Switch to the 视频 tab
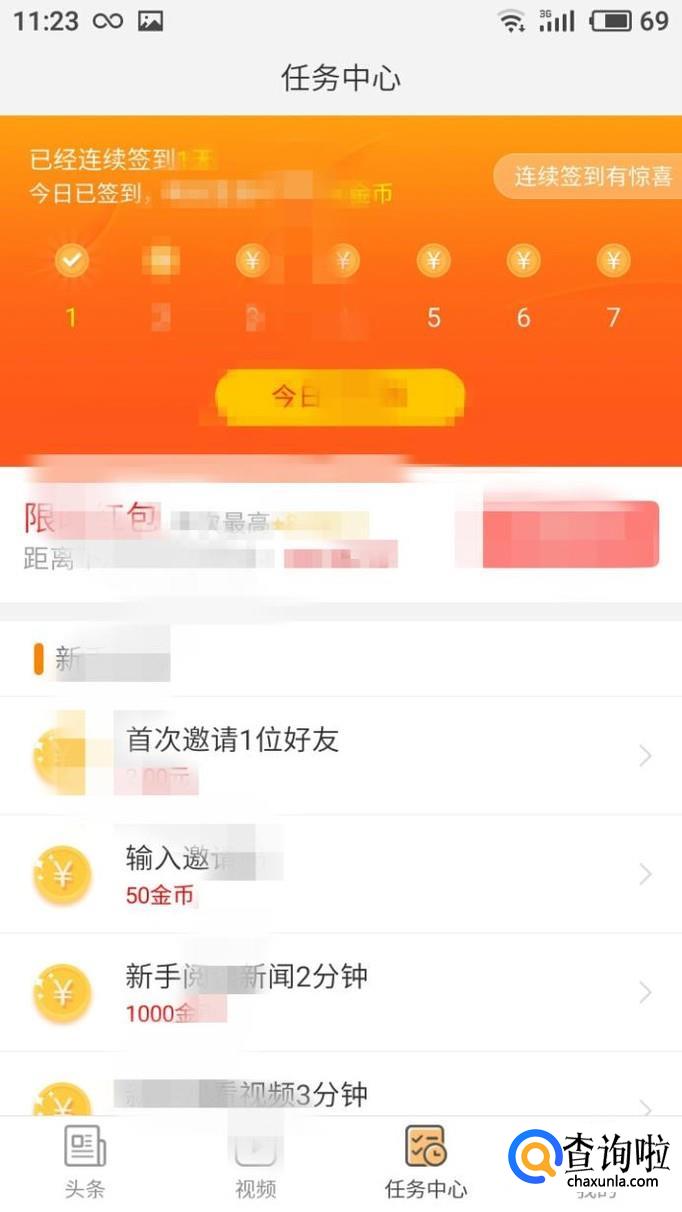 (x=255, y=1162)
